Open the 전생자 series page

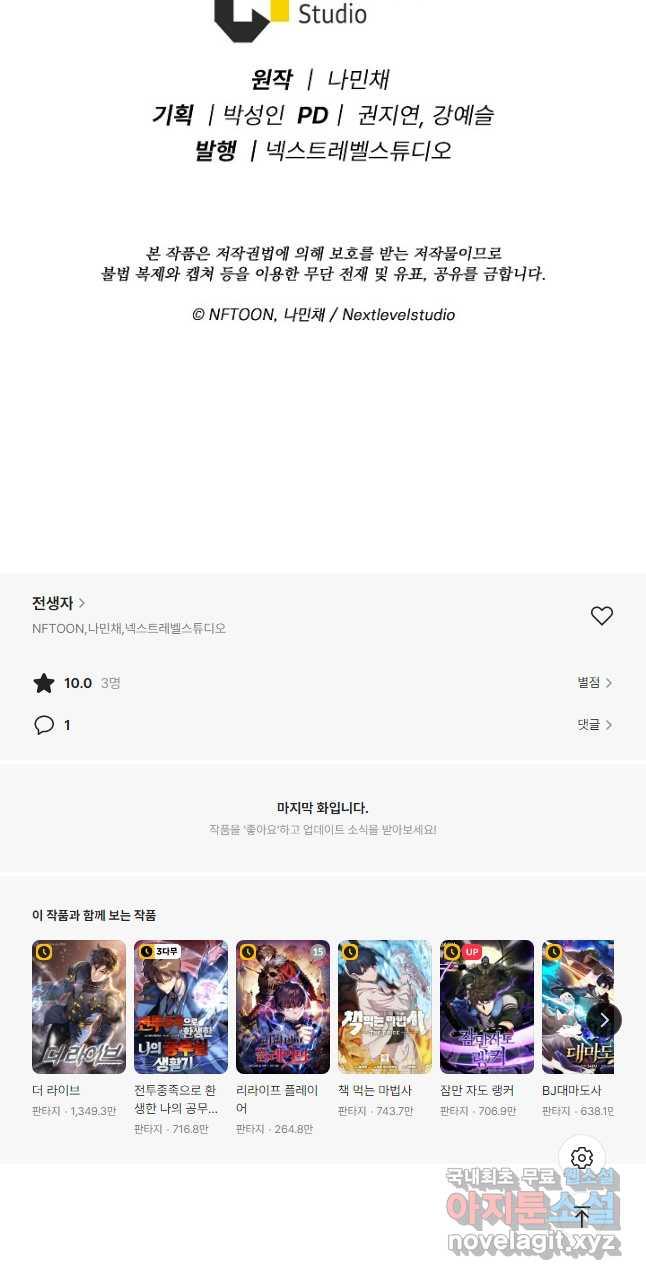point(58,603)
